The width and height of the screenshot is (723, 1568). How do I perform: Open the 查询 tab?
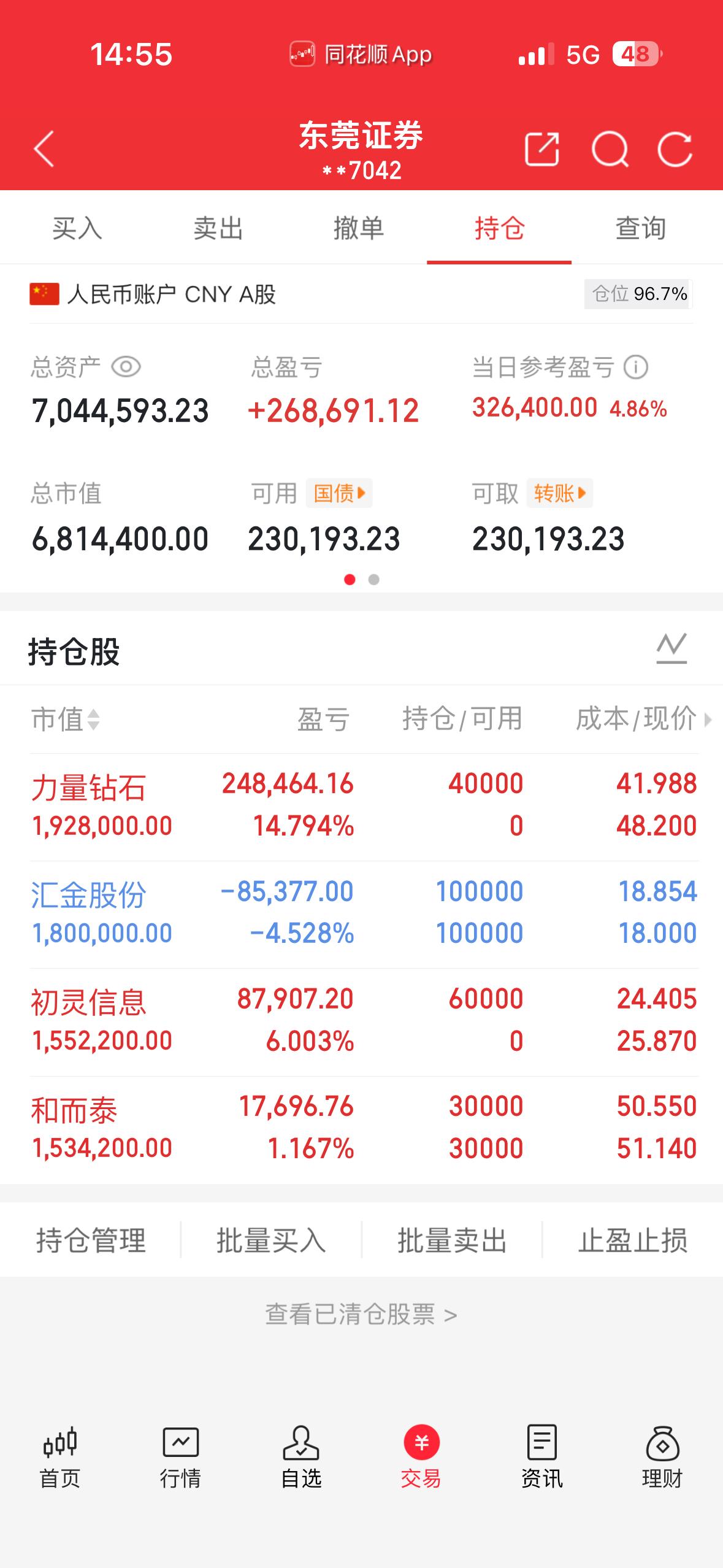tap(640, 228)
